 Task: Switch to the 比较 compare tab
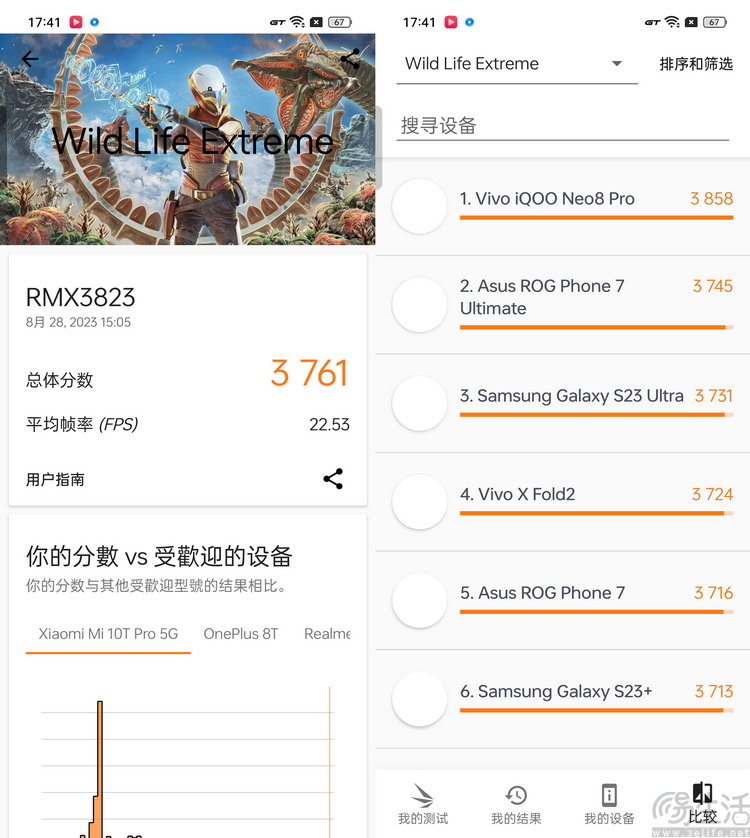[702, 804]
